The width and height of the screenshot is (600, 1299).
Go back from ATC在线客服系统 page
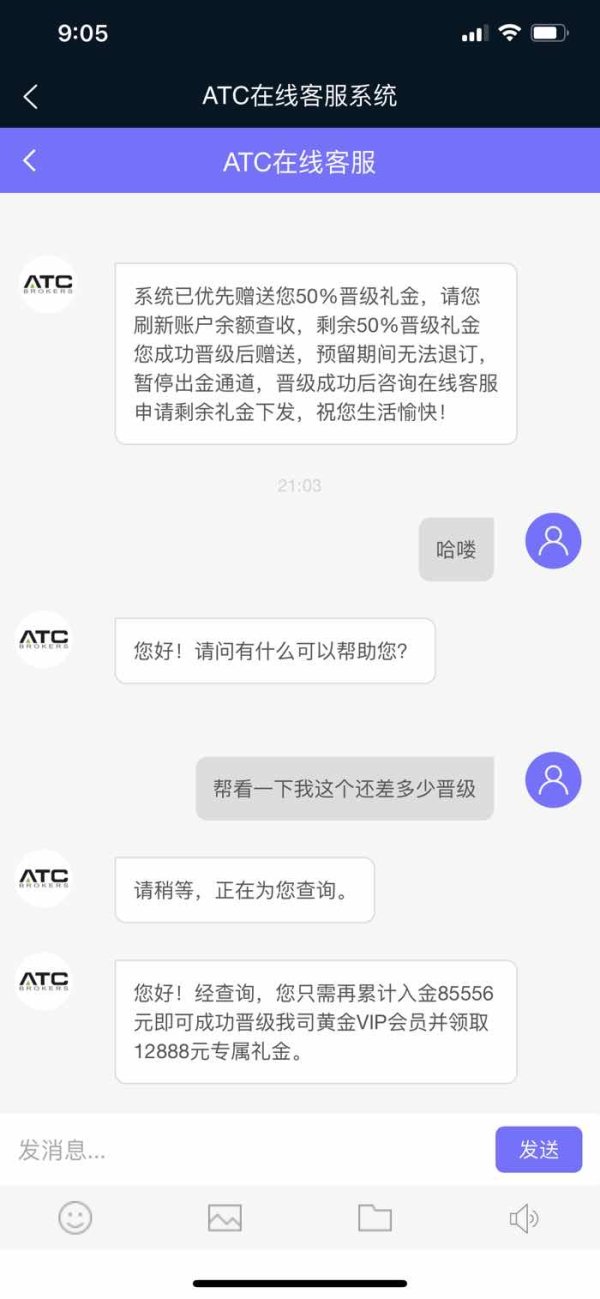(x=30, y=96)
